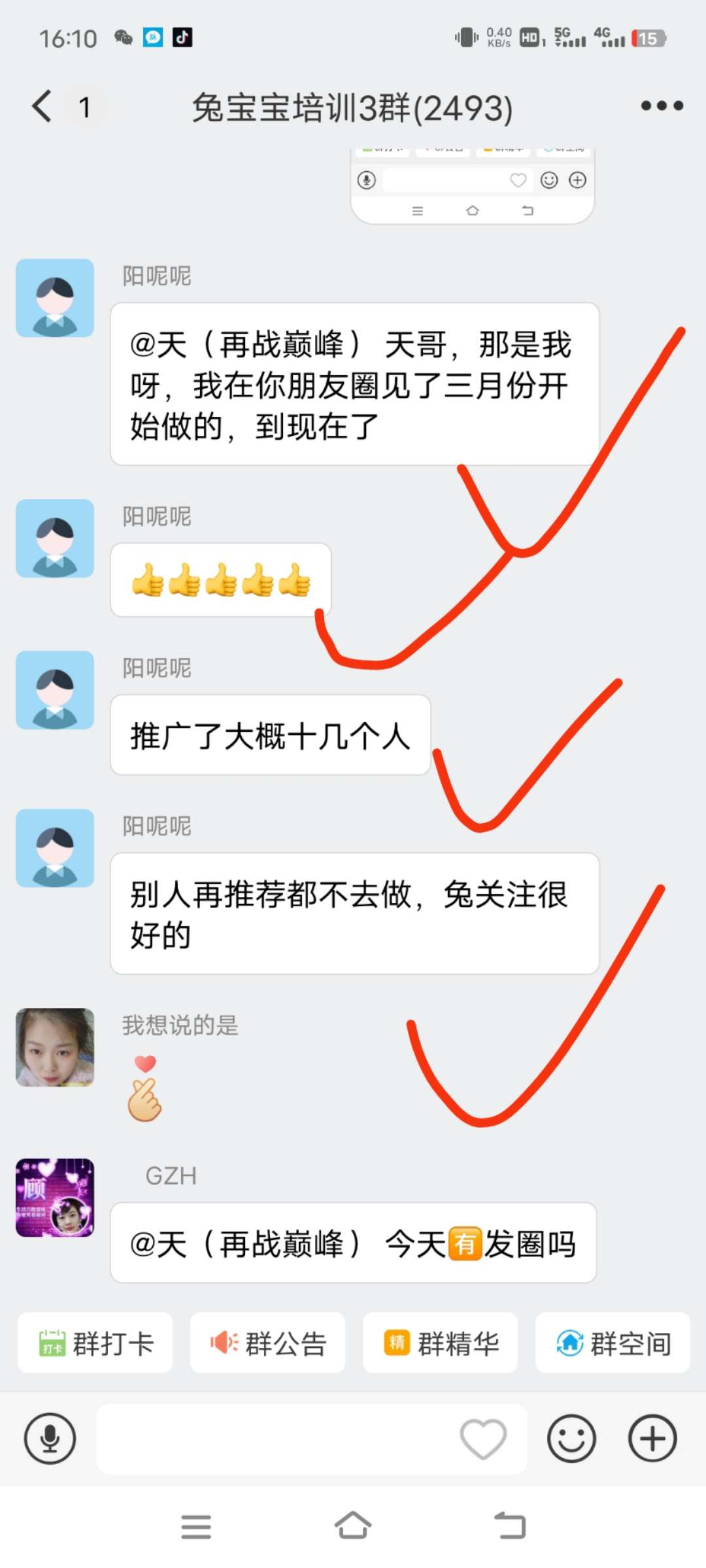706x1568 pixels.
Task: Open the plus attachment menu
Action: [652, 1438]
